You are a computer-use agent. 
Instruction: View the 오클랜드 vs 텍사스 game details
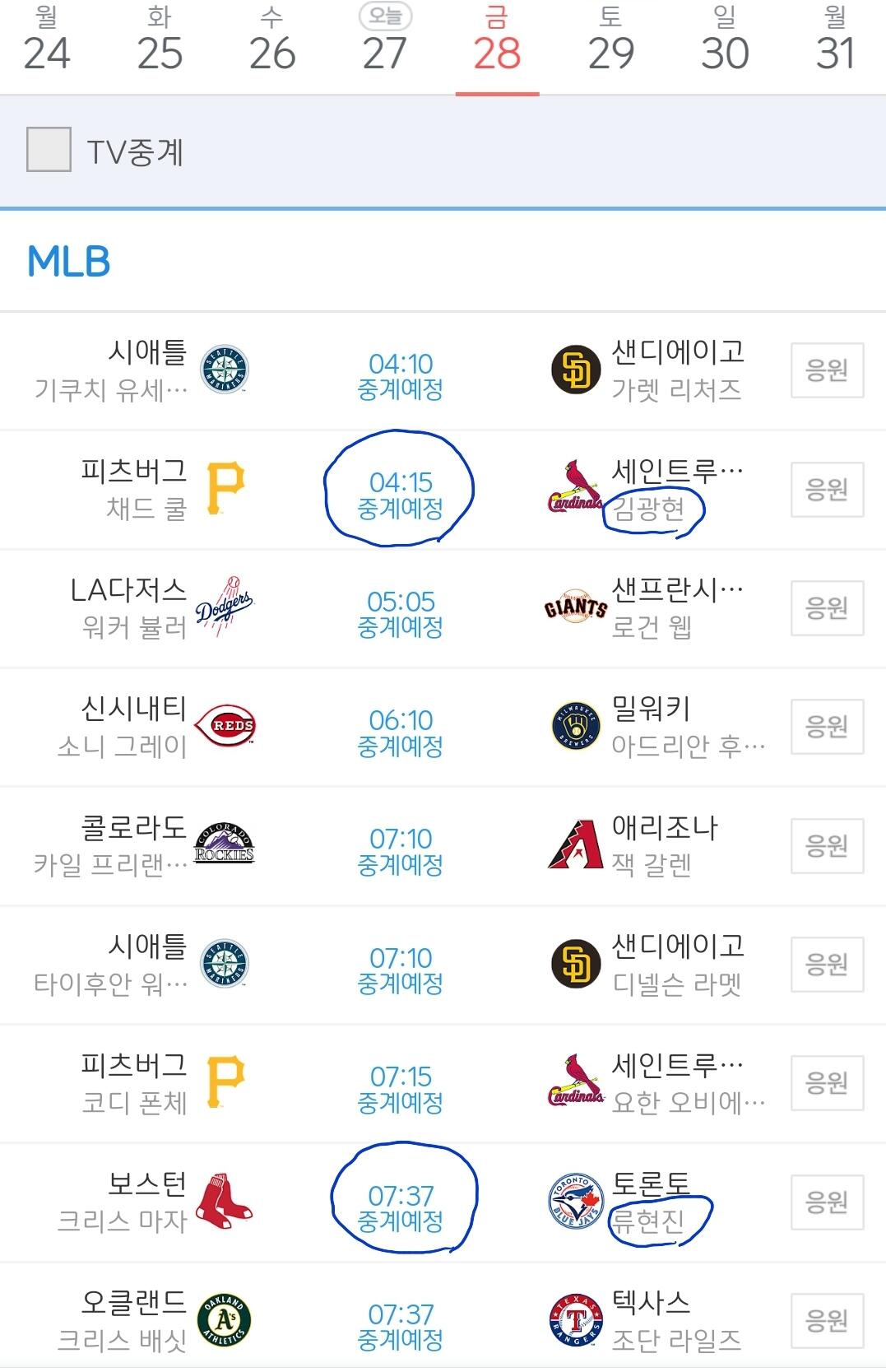401,1325
